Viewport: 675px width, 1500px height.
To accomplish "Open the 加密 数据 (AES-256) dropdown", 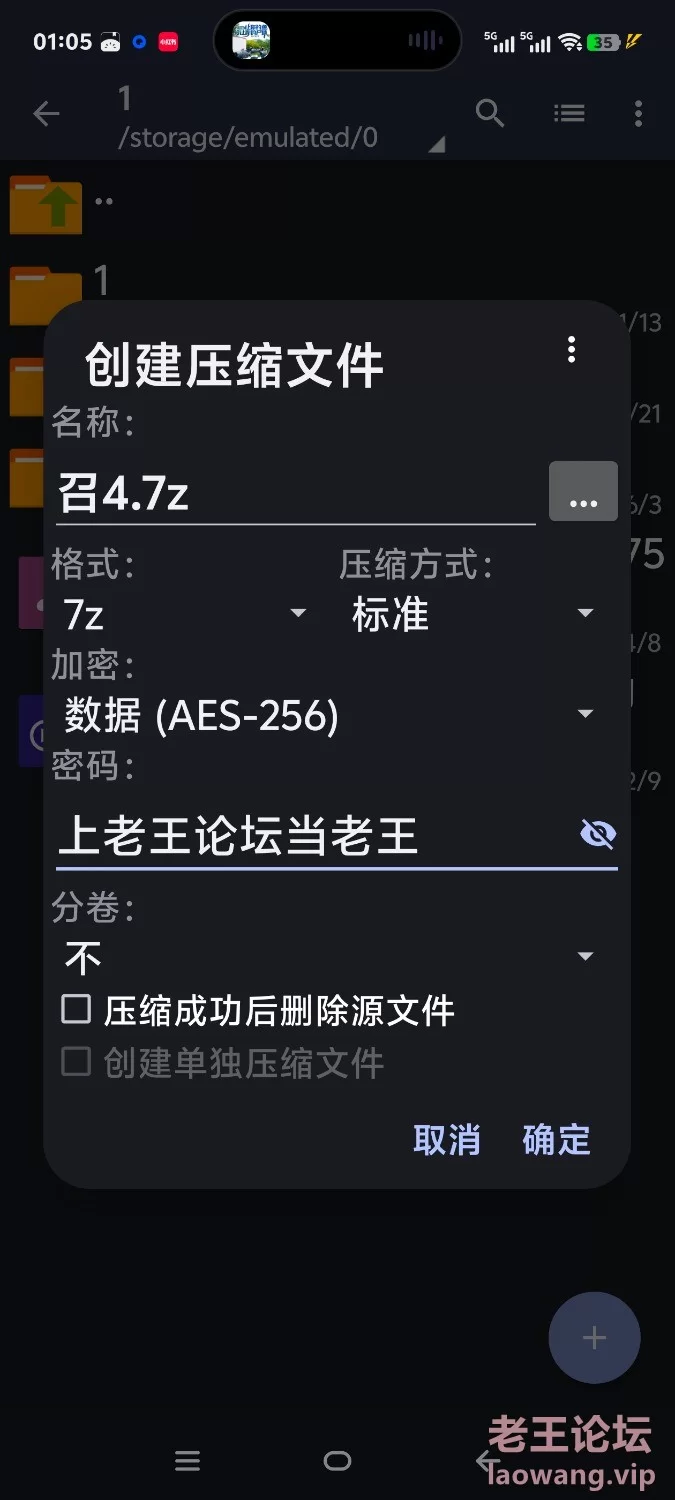I will [330, 715].
